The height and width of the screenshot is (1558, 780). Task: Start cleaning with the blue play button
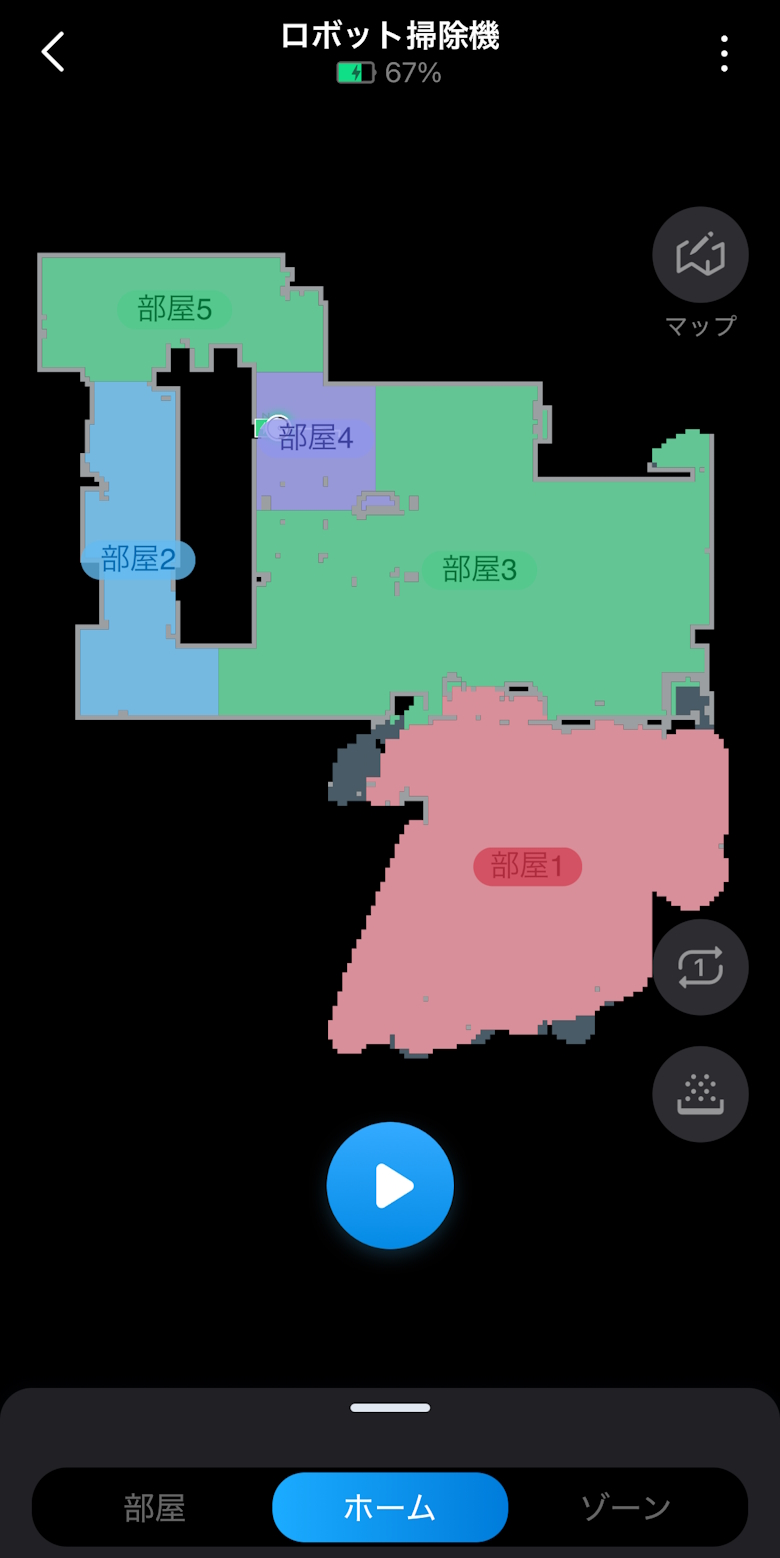point(390,1185)
